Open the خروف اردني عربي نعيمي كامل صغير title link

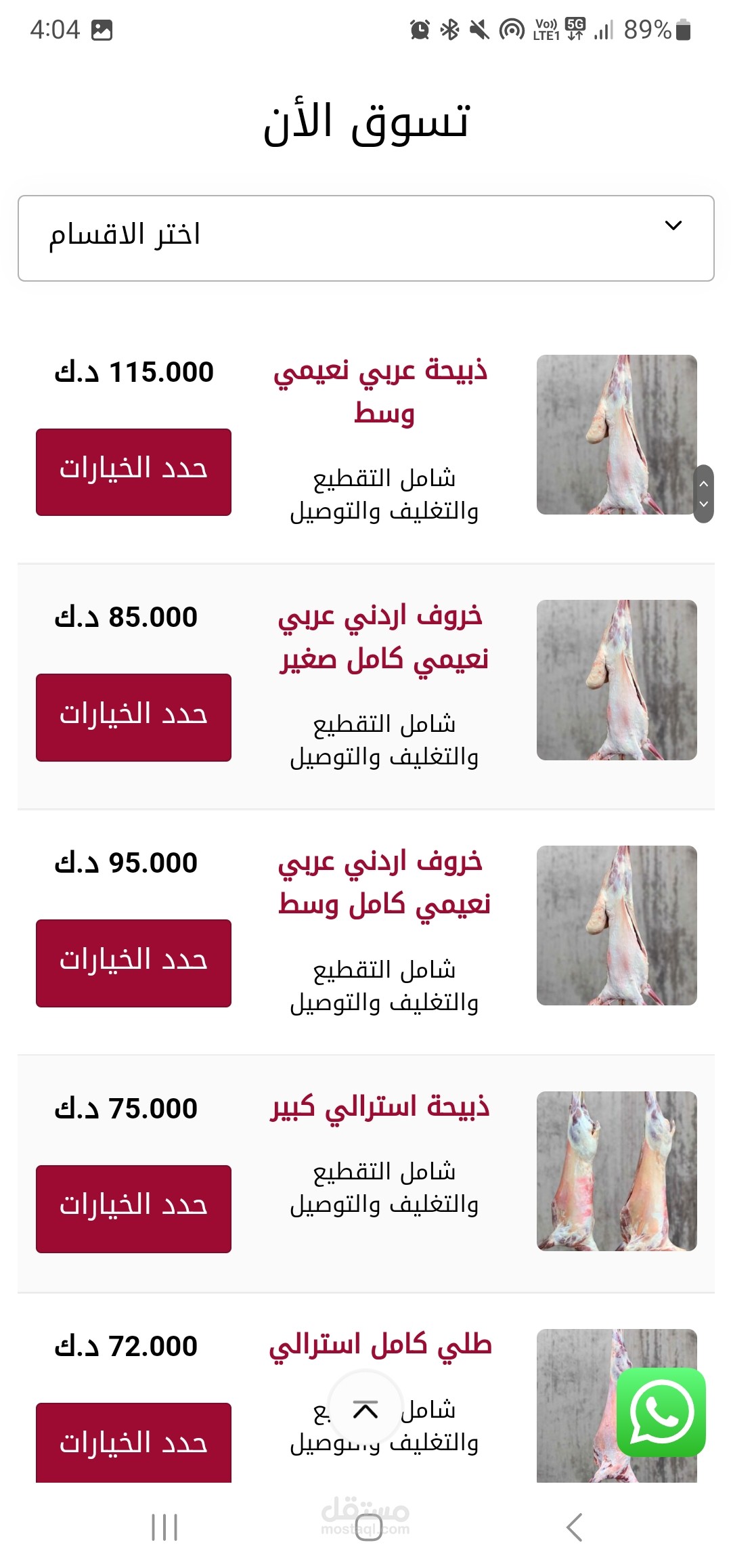tap(383, 637)
